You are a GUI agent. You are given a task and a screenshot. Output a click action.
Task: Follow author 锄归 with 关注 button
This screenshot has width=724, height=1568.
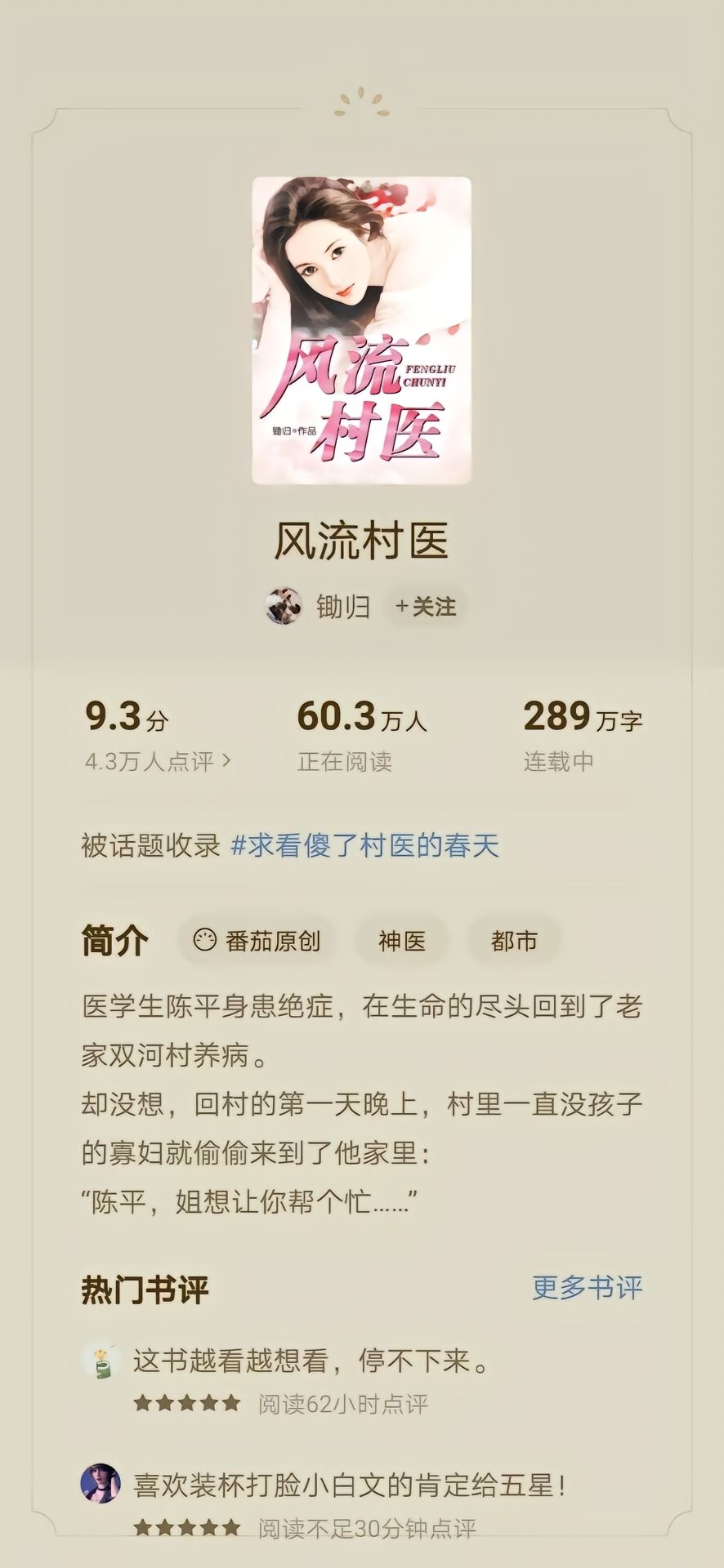coord(426,606)
